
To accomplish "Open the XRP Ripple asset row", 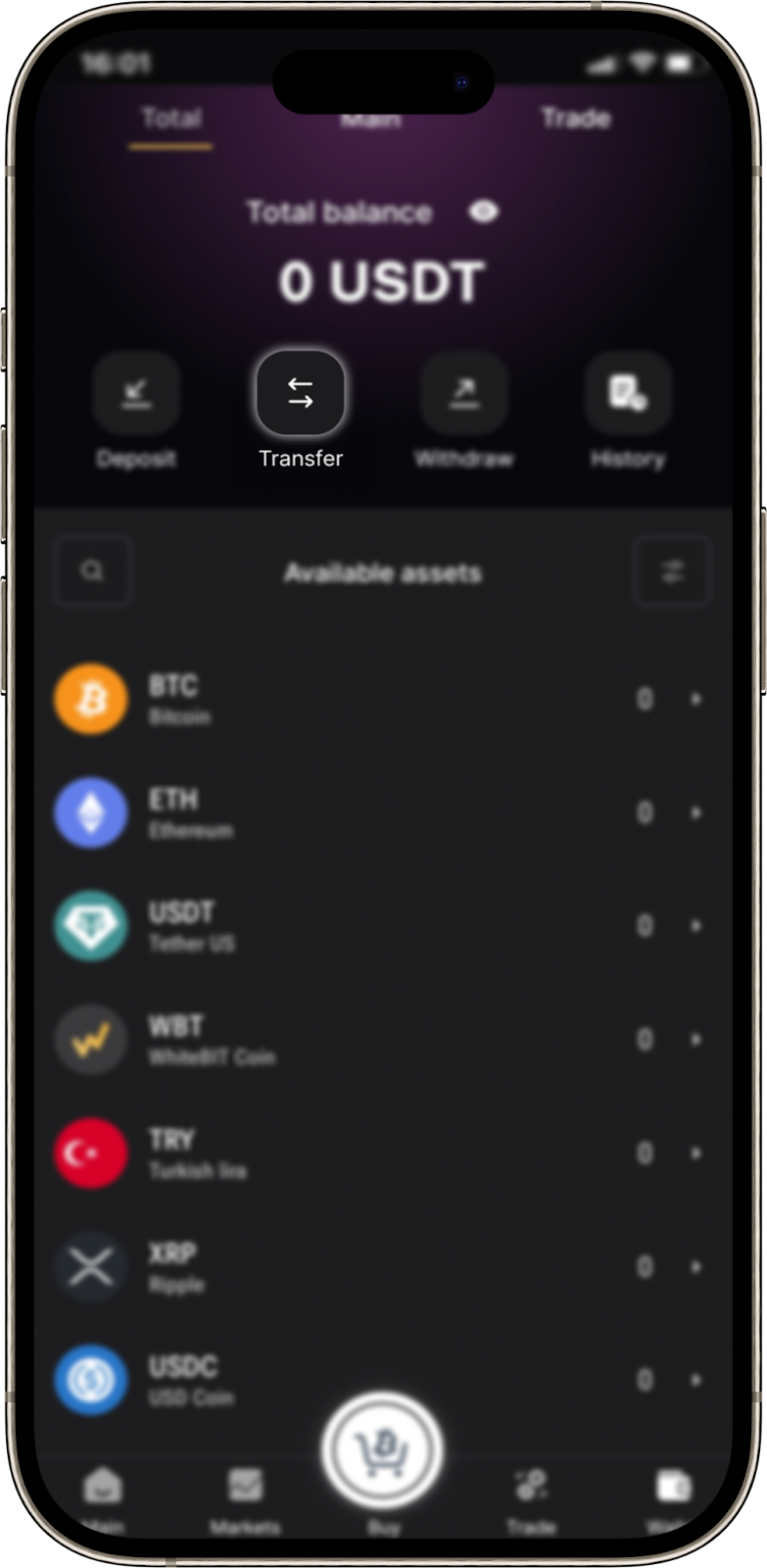I will 382,1267.
